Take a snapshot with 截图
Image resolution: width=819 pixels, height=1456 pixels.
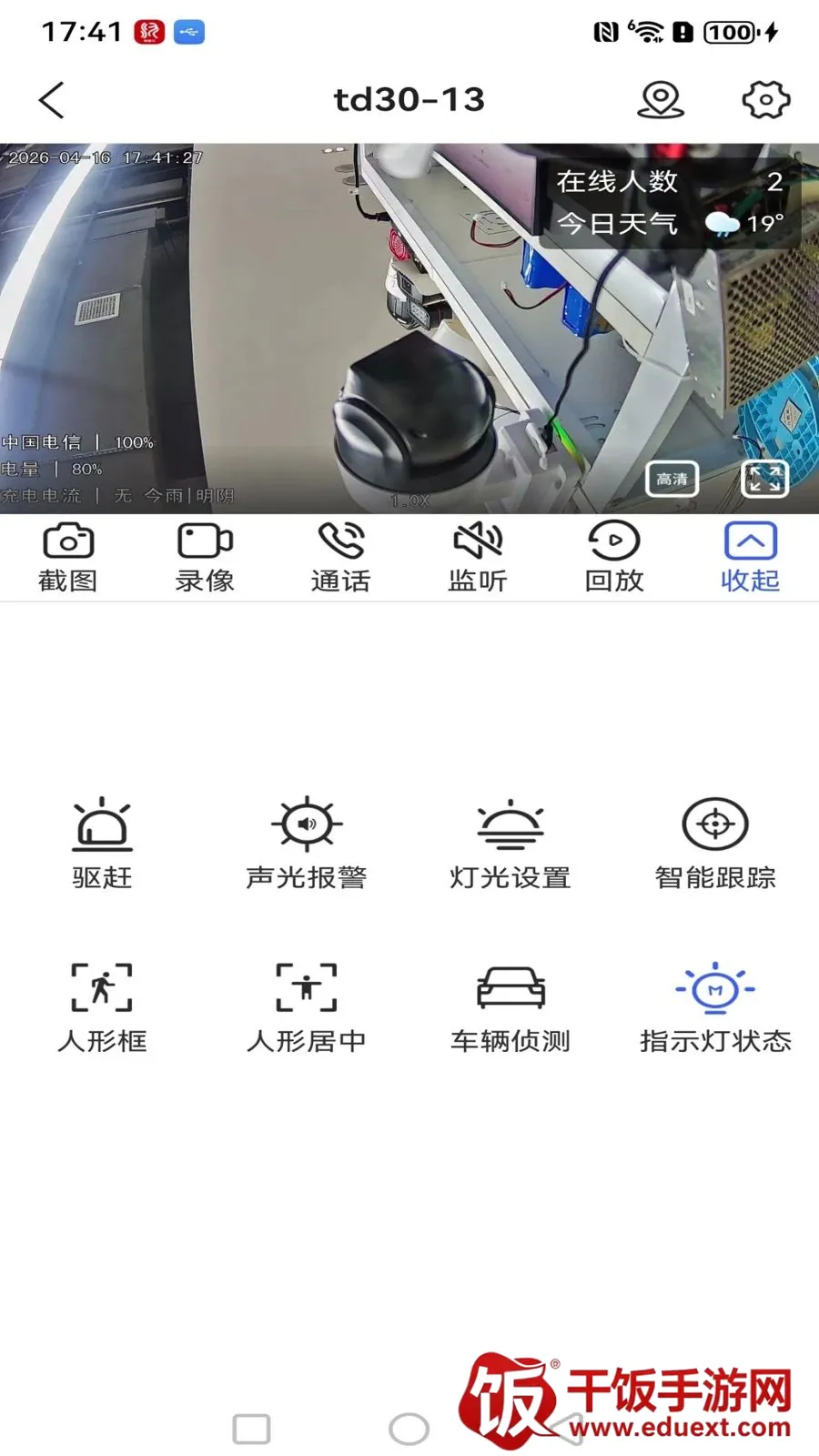68,558
